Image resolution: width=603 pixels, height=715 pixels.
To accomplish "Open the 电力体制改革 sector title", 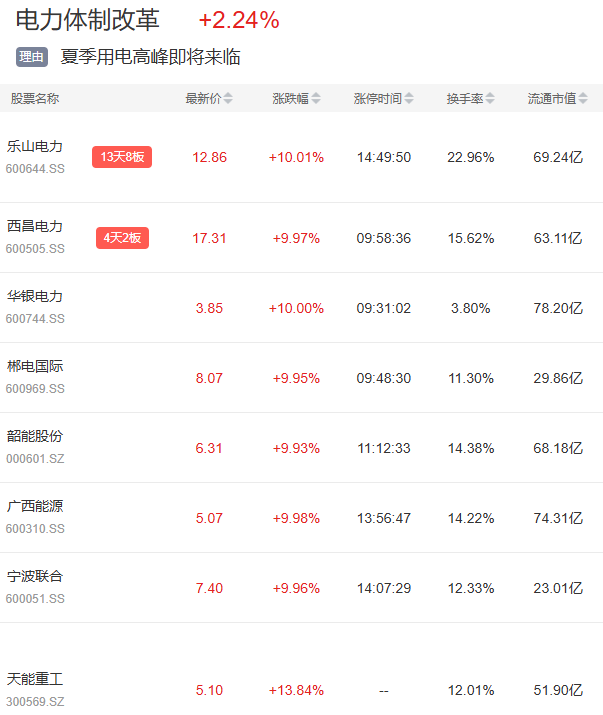I will [88, 19].
